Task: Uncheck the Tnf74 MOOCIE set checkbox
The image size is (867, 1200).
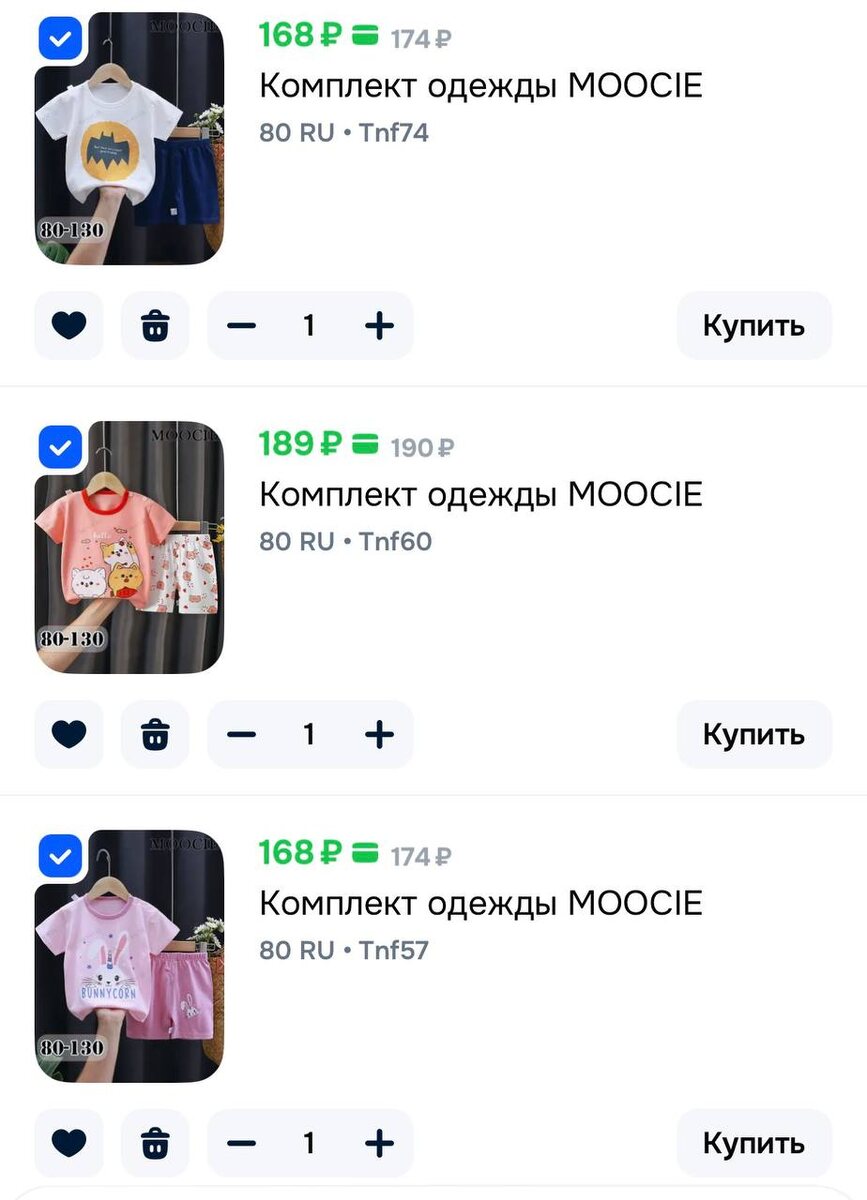Action: [x=60, y=41]
